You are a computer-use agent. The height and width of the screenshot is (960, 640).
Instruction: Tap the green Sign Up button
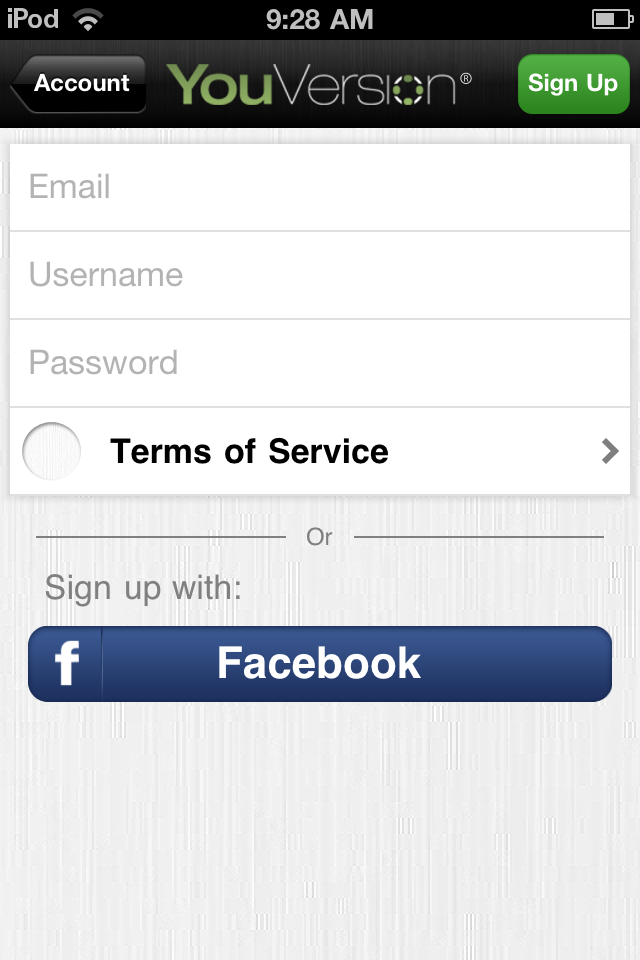pos(573,84)
